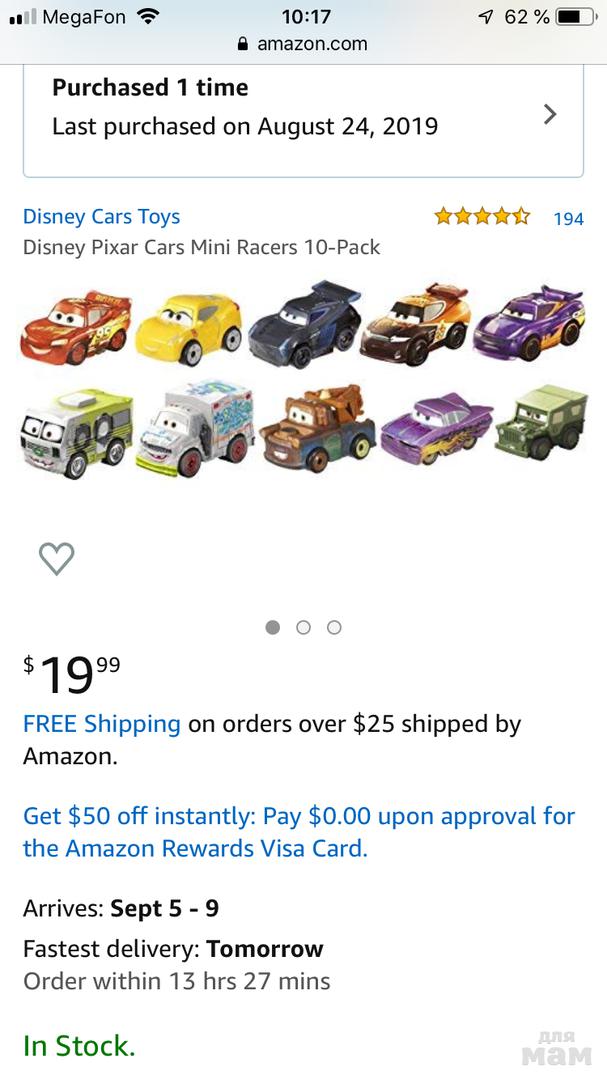Image resolution: width=607 pixels, height=1080 pixels.
Task: Add this item to wish list with heart
Action: (x=56, y=558)
